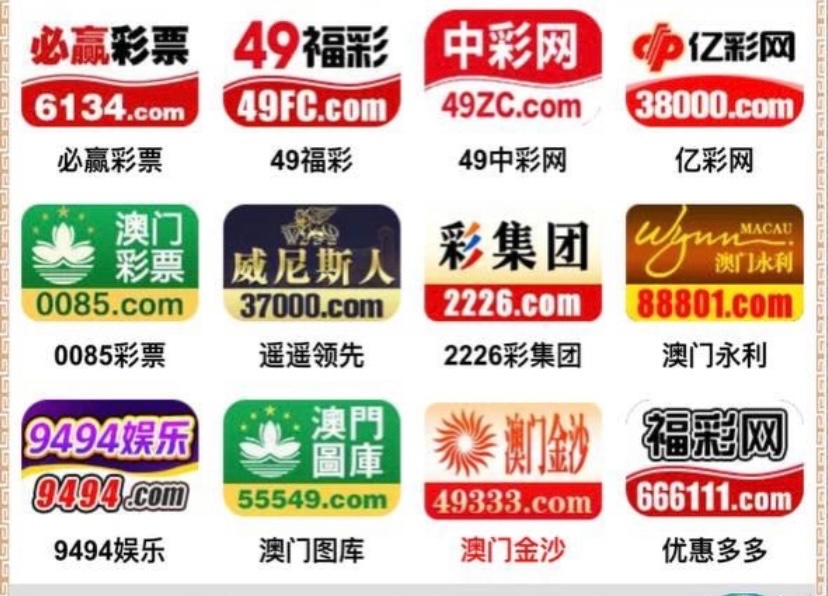Select the 2226彩集团 tile
This screenshot has width=828, height=596.
(x=513, y=263)
